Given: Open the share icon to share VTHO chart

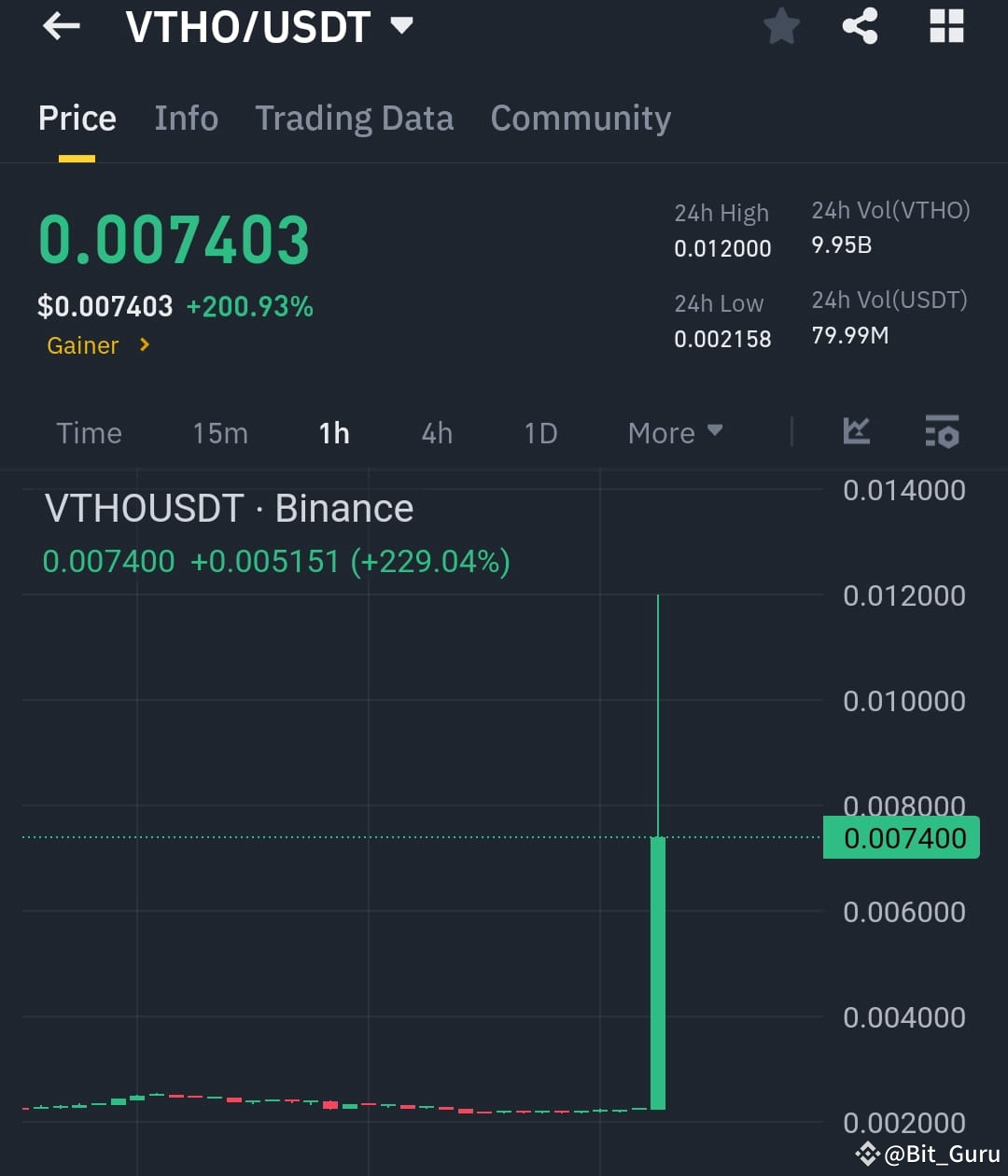Looking at the screenshot, I should coord(859,26).
